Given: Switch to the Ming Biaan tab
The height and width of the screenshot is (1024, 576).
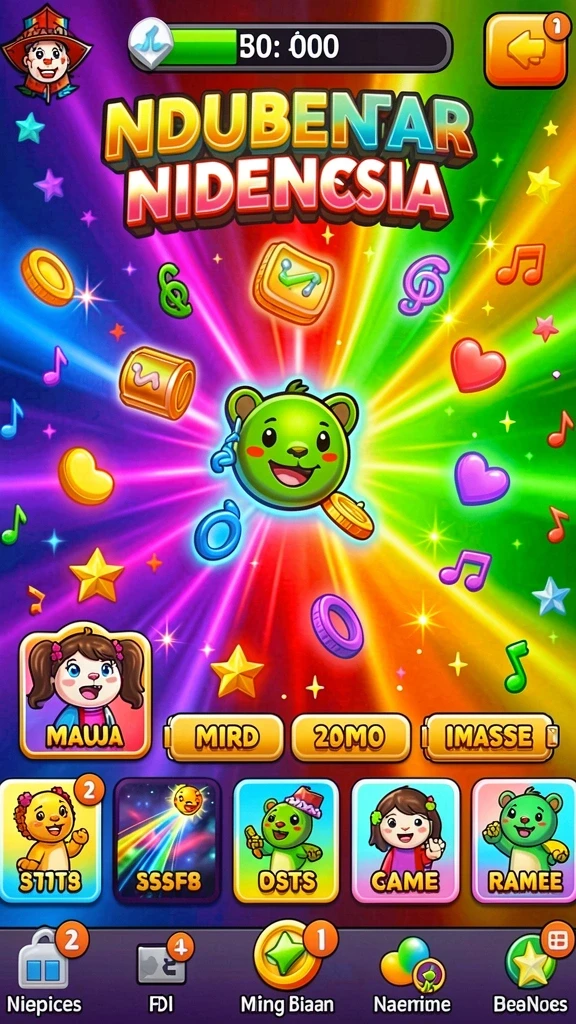Looking at the screenshot, I should (x=287, y=972).
